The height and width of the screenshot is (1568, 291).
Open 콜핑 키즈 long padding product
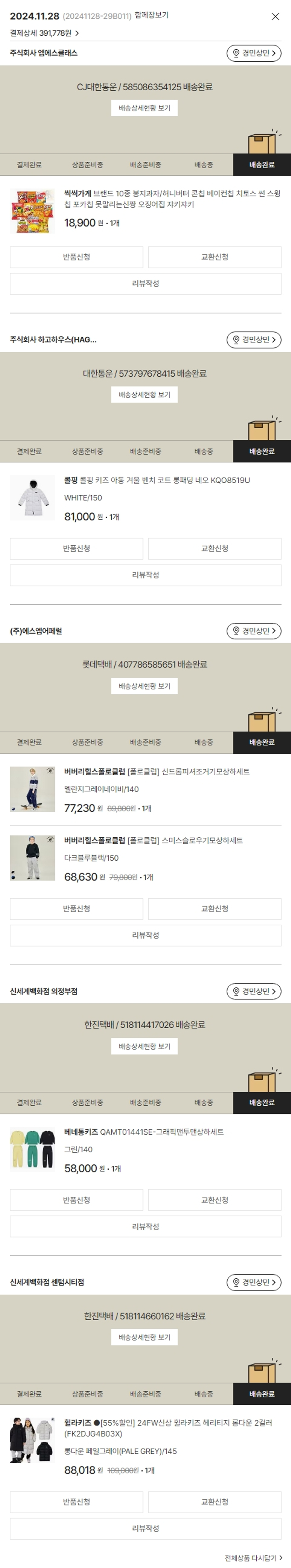[157, 480]
